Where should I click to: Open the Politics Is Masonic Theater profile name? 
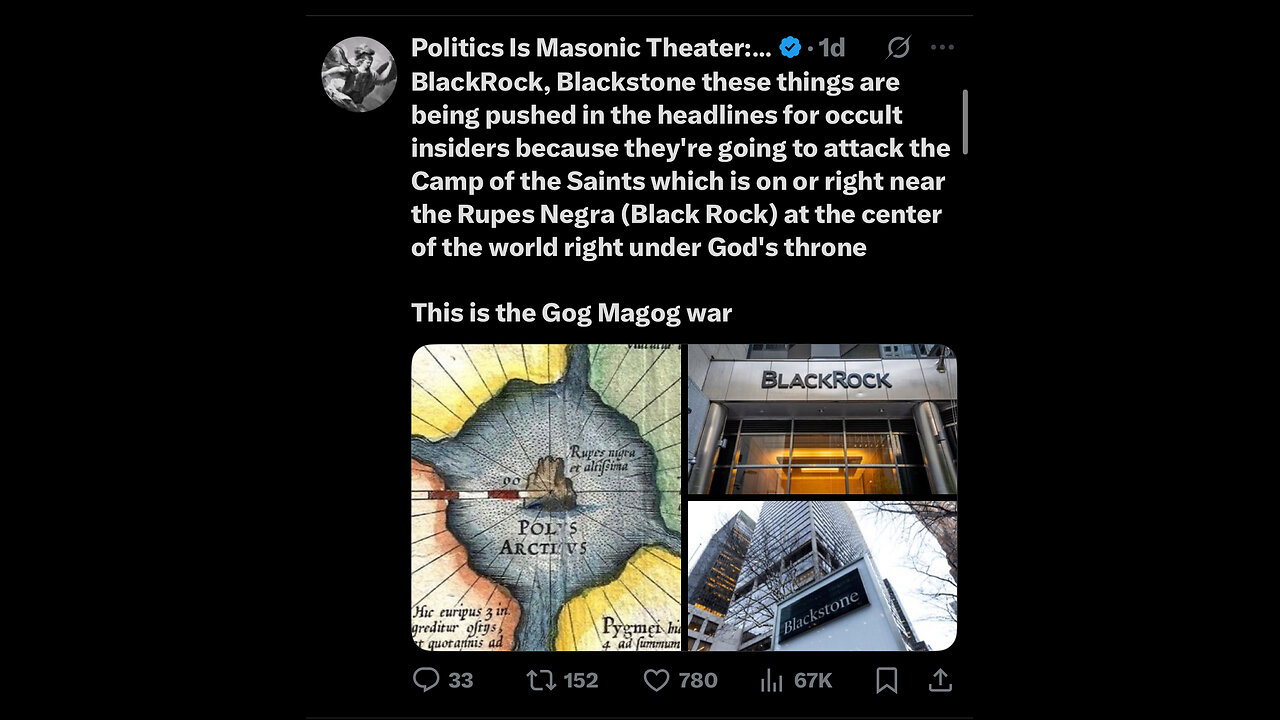point(591,47)
